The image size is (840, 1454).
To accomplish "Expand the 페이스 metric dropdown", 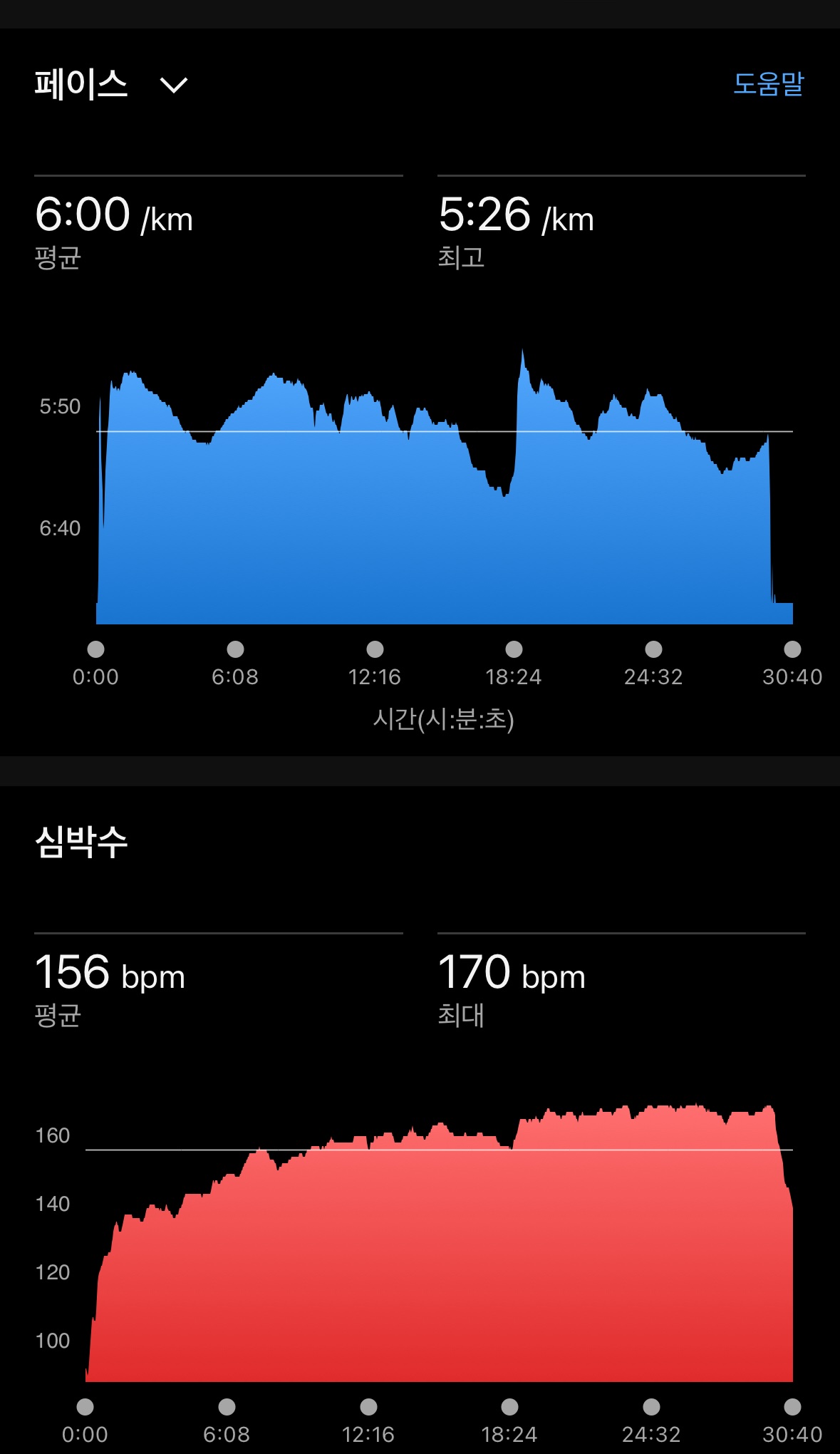I will point(173,86).
